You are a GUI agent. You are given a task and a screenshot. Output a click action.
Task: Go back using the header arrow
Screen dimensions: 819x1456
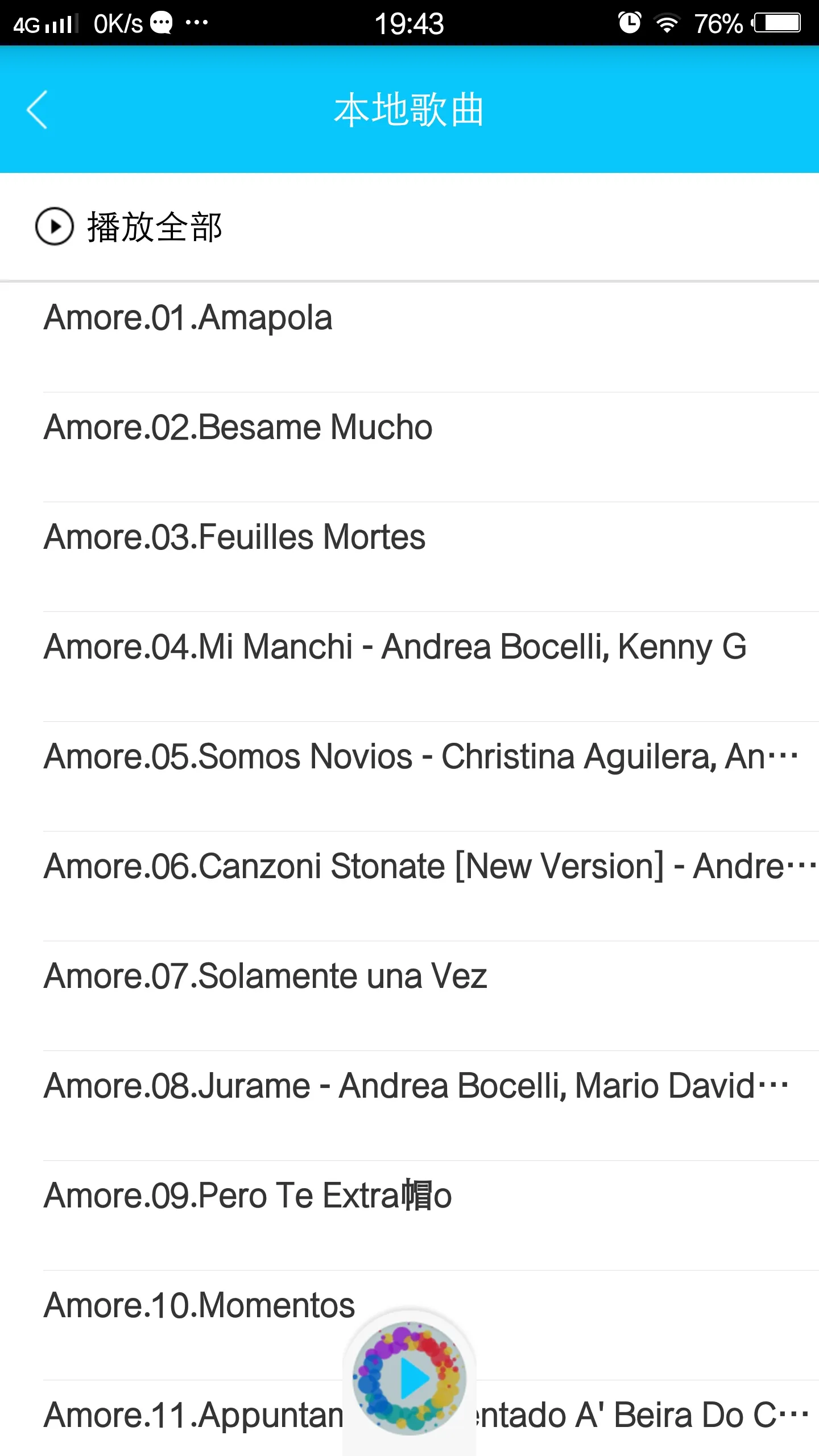(x=38, y=110)
